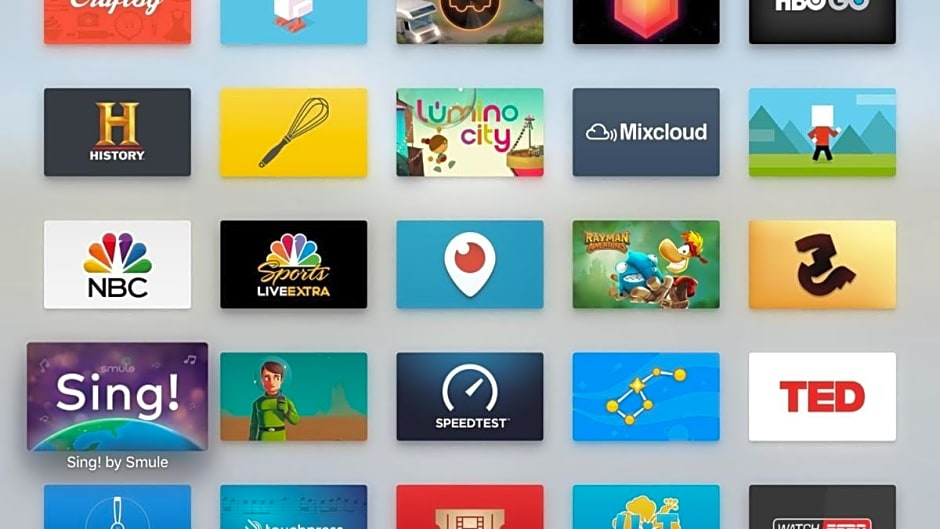Launch Rayman Adventures
Screen dimensions: 940x529
[645, 264]
